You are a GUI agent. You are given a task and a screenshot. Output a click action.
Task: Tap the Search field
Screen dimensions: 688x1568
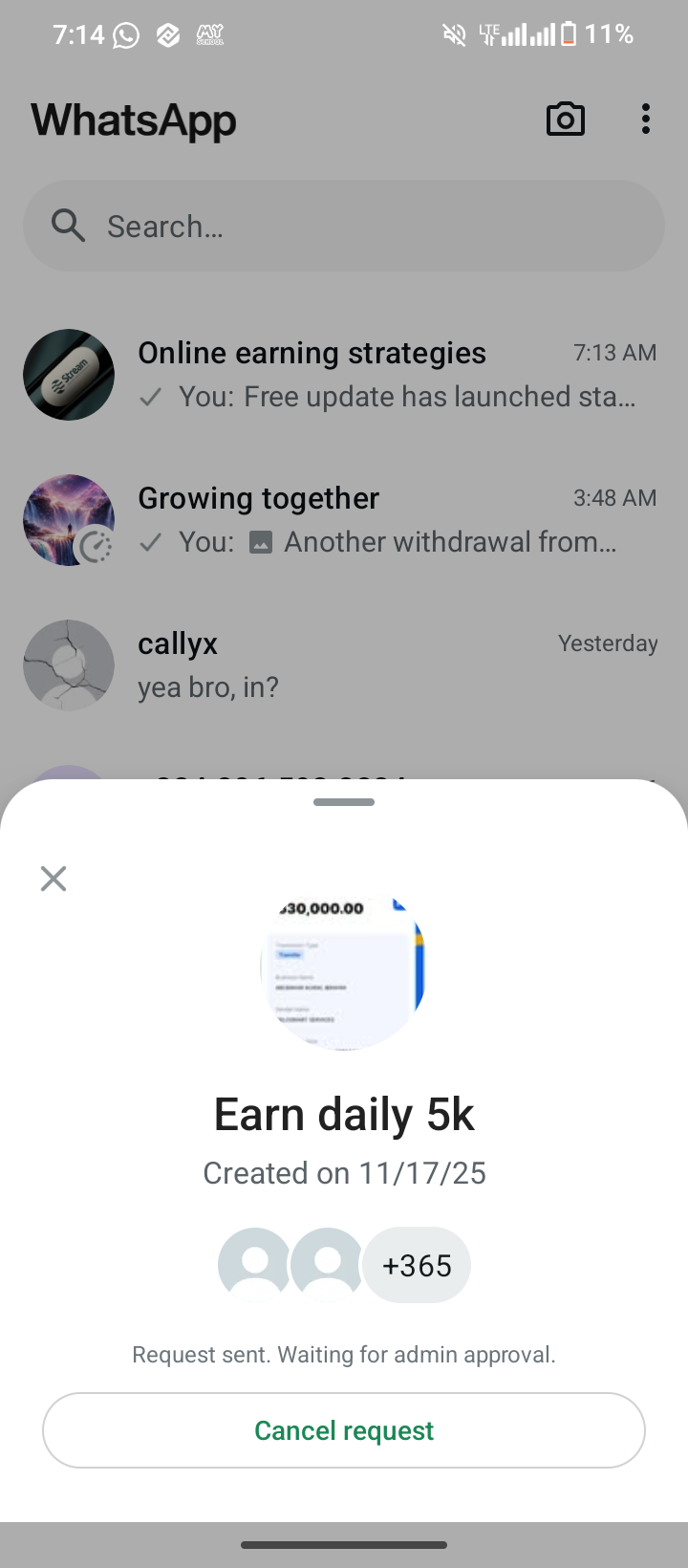point(344,227)
